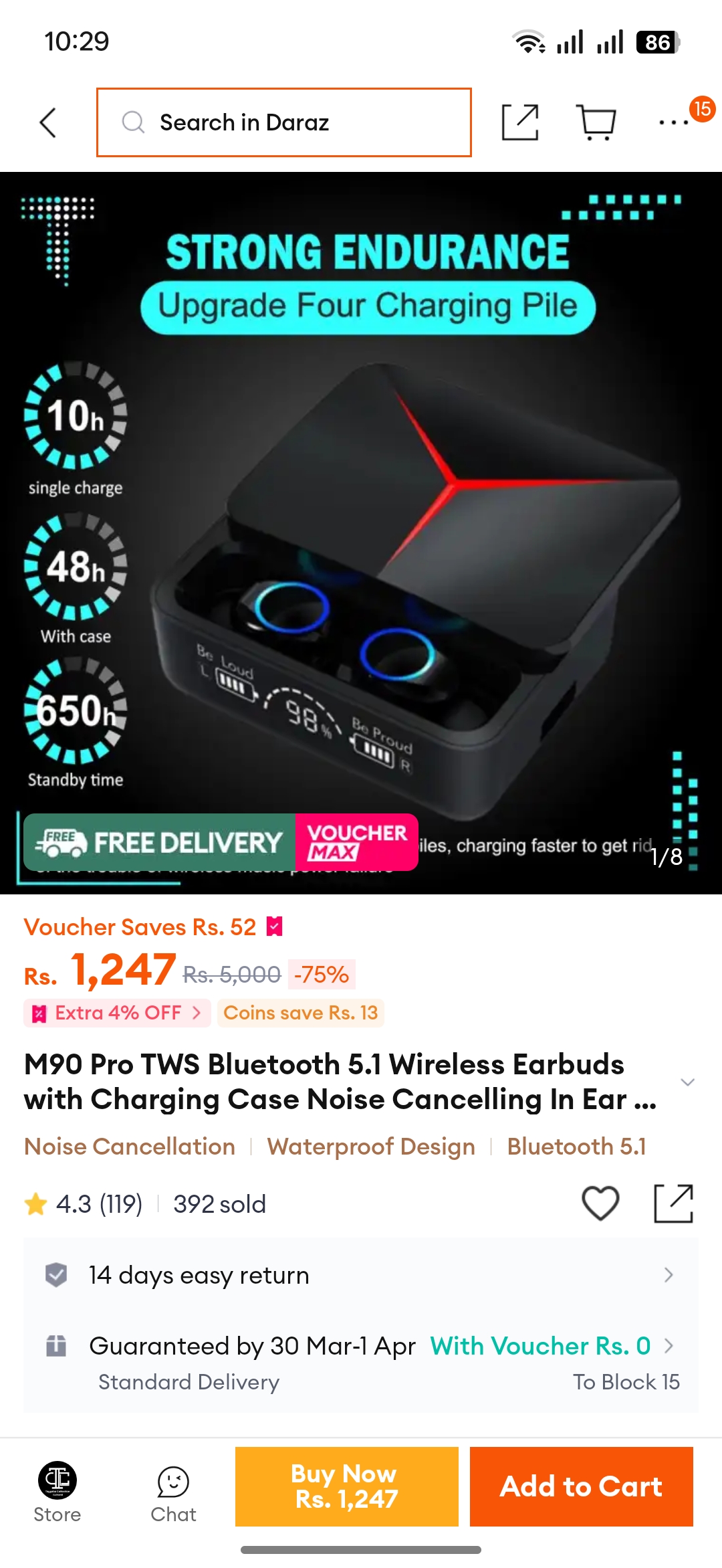Expand the full product title
The width and height of the screenshot is (722, 1568).
click(687, 1082)
